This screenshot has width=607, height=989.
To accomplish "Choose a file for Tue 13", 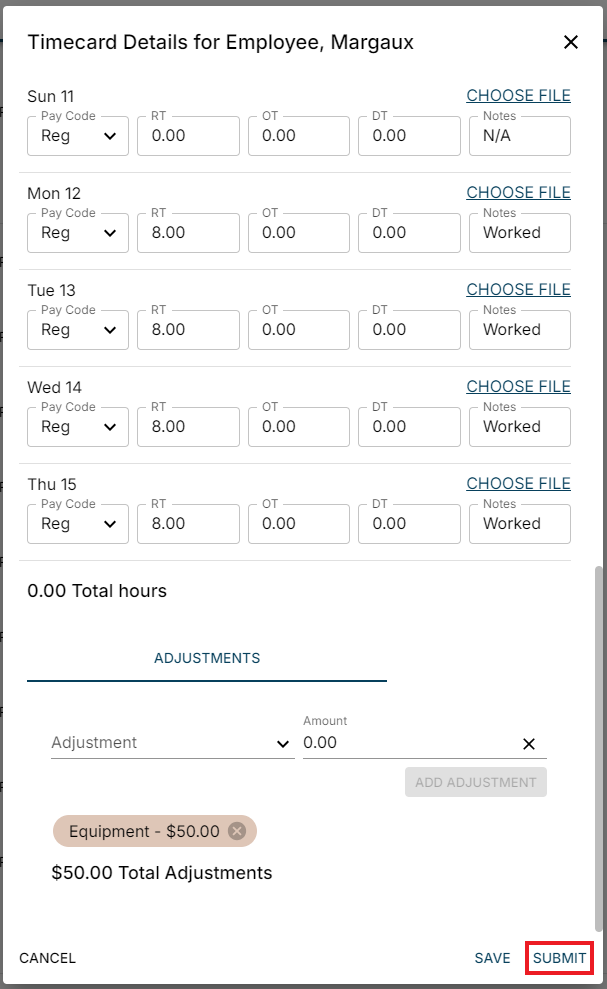I will coord(518,289).
